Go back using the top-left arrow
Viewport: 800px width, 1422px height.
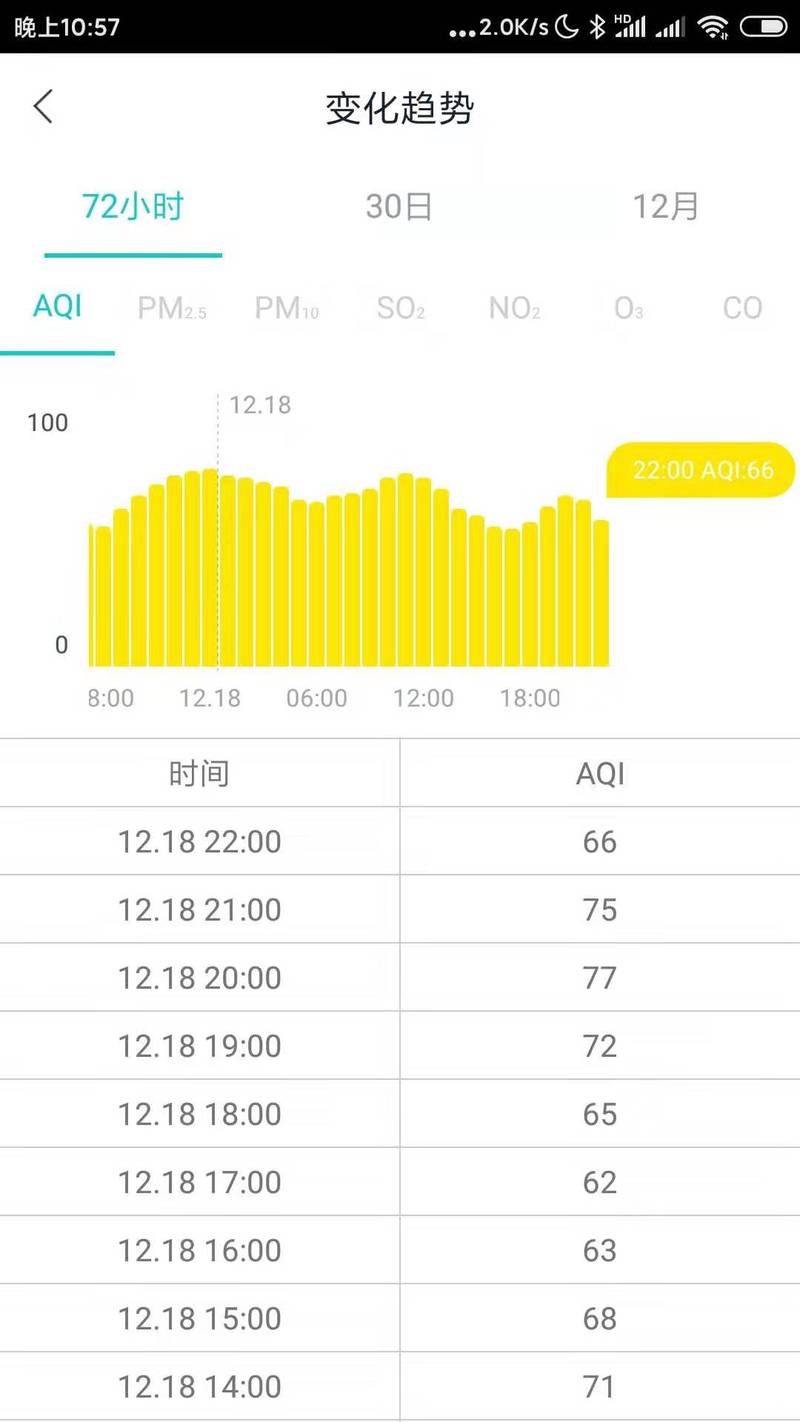tap(43, 107)
